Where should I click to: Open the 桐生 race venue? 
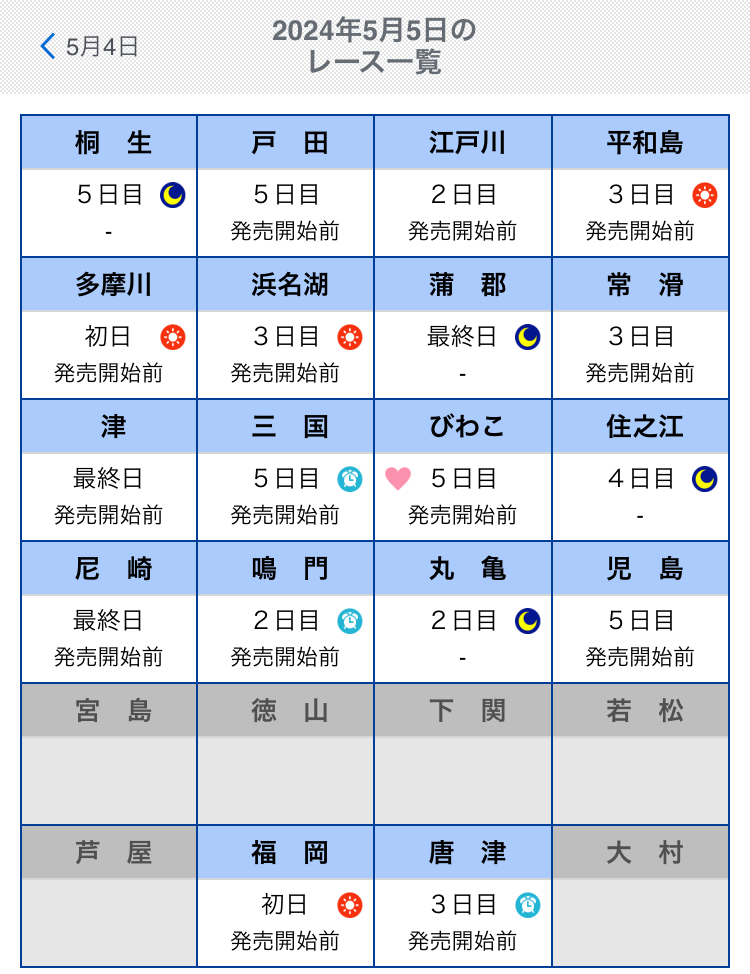109,186
